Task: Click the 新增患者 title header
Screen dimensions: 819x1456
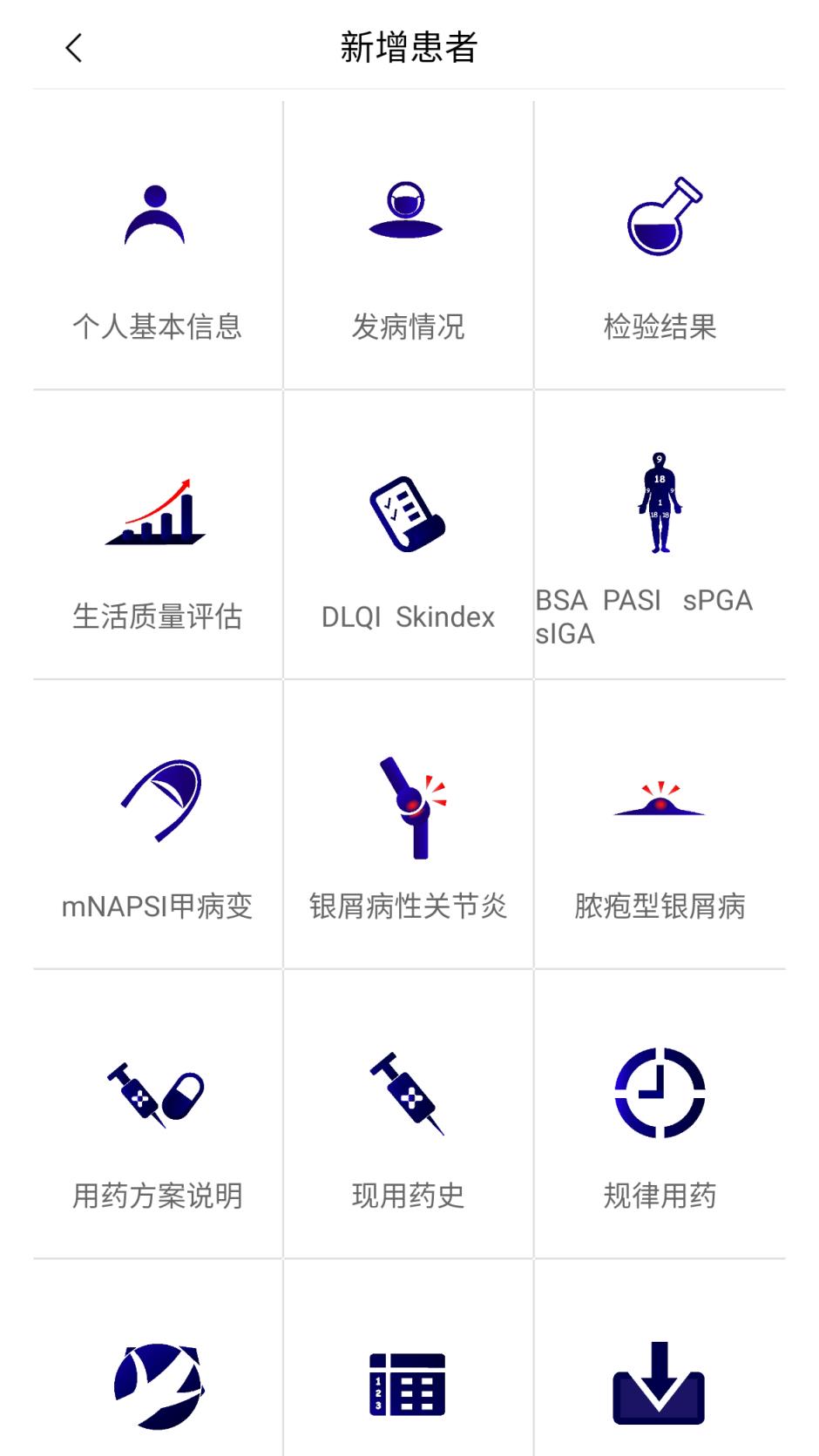Action: [409, 47]
